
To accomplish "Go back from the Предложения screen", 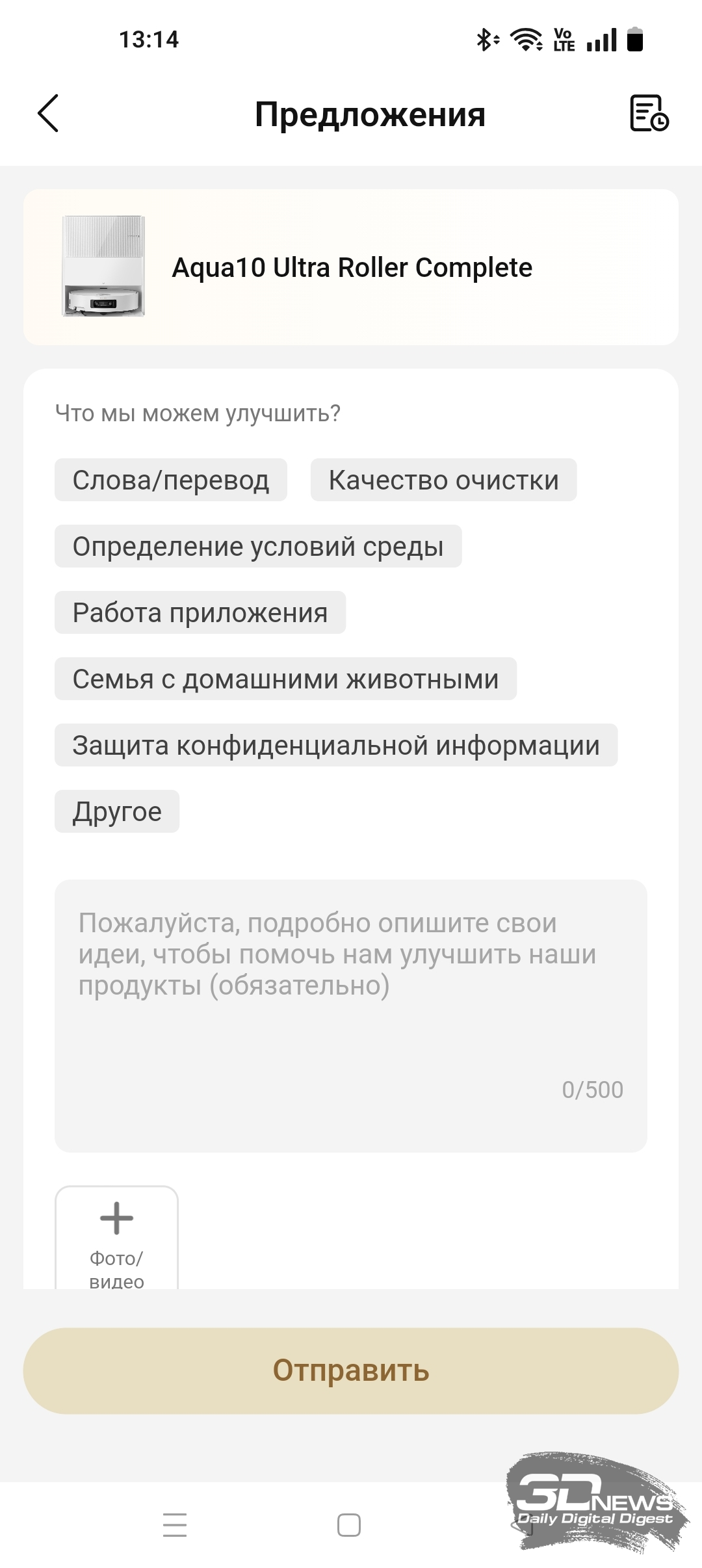I will tap(48, 113).
